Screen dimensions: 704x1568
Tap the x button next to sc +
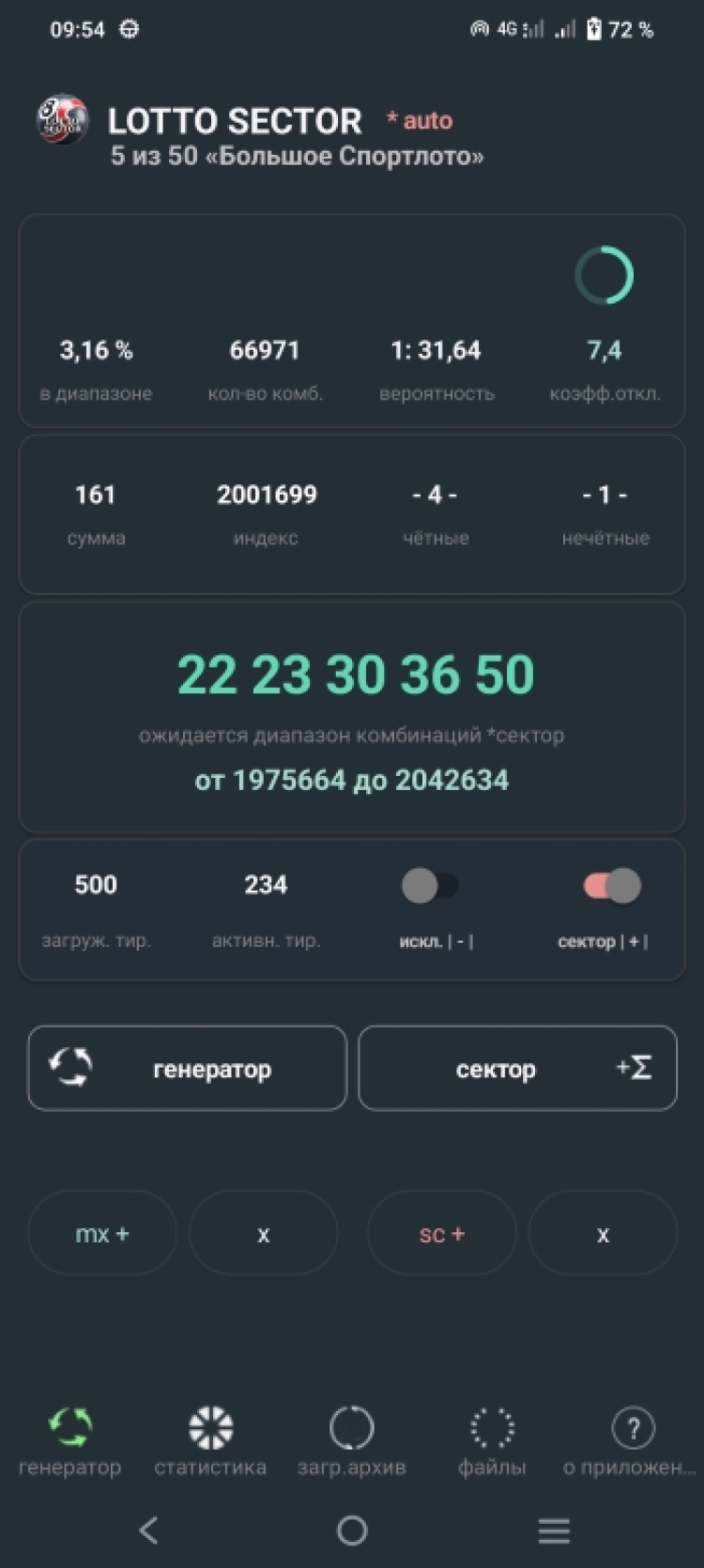click(603, 1233)
